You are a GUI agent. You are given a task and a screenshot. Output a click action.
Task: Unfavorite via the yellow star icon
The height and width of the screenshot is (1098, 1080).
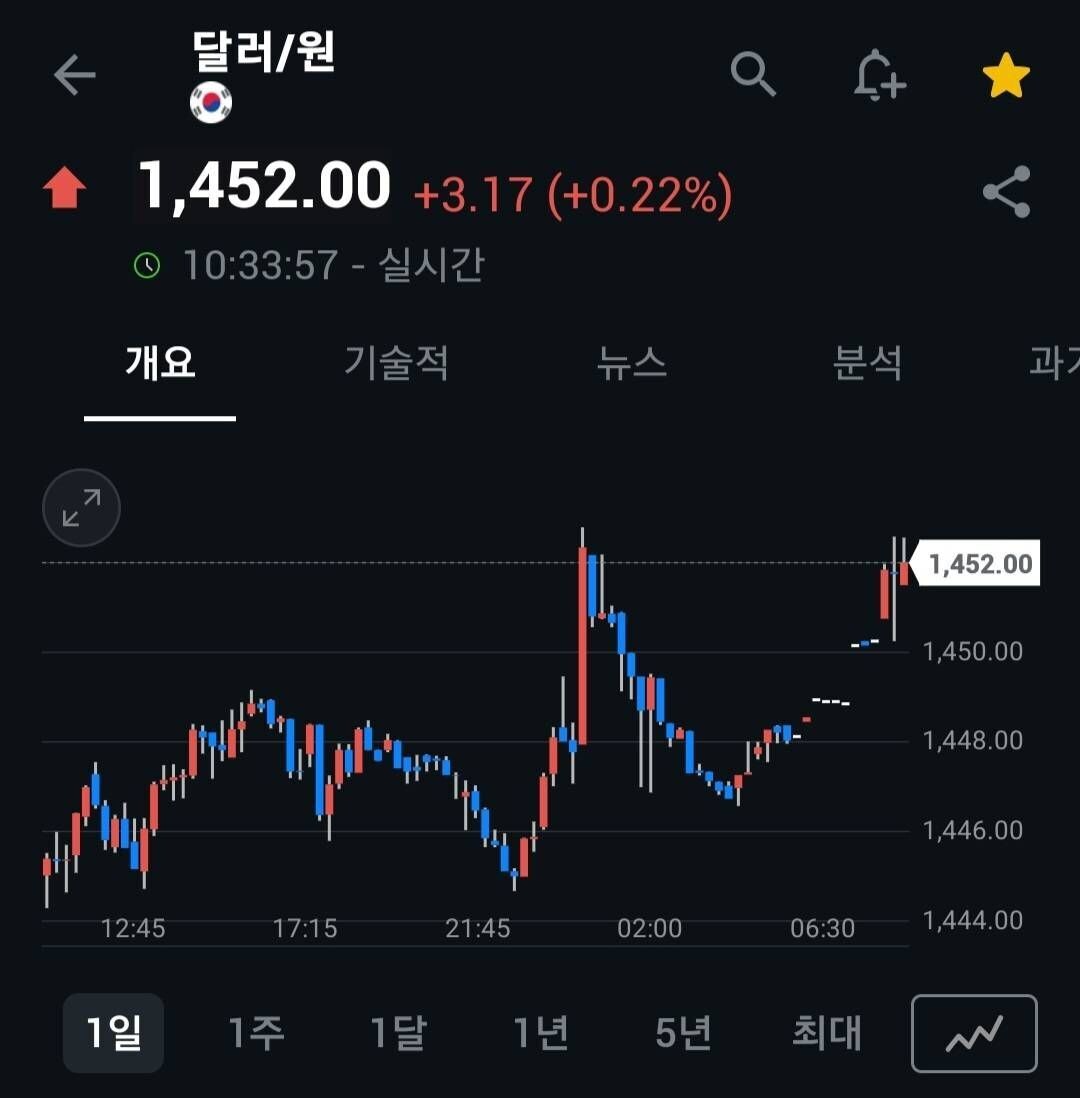coord(1007,75)
